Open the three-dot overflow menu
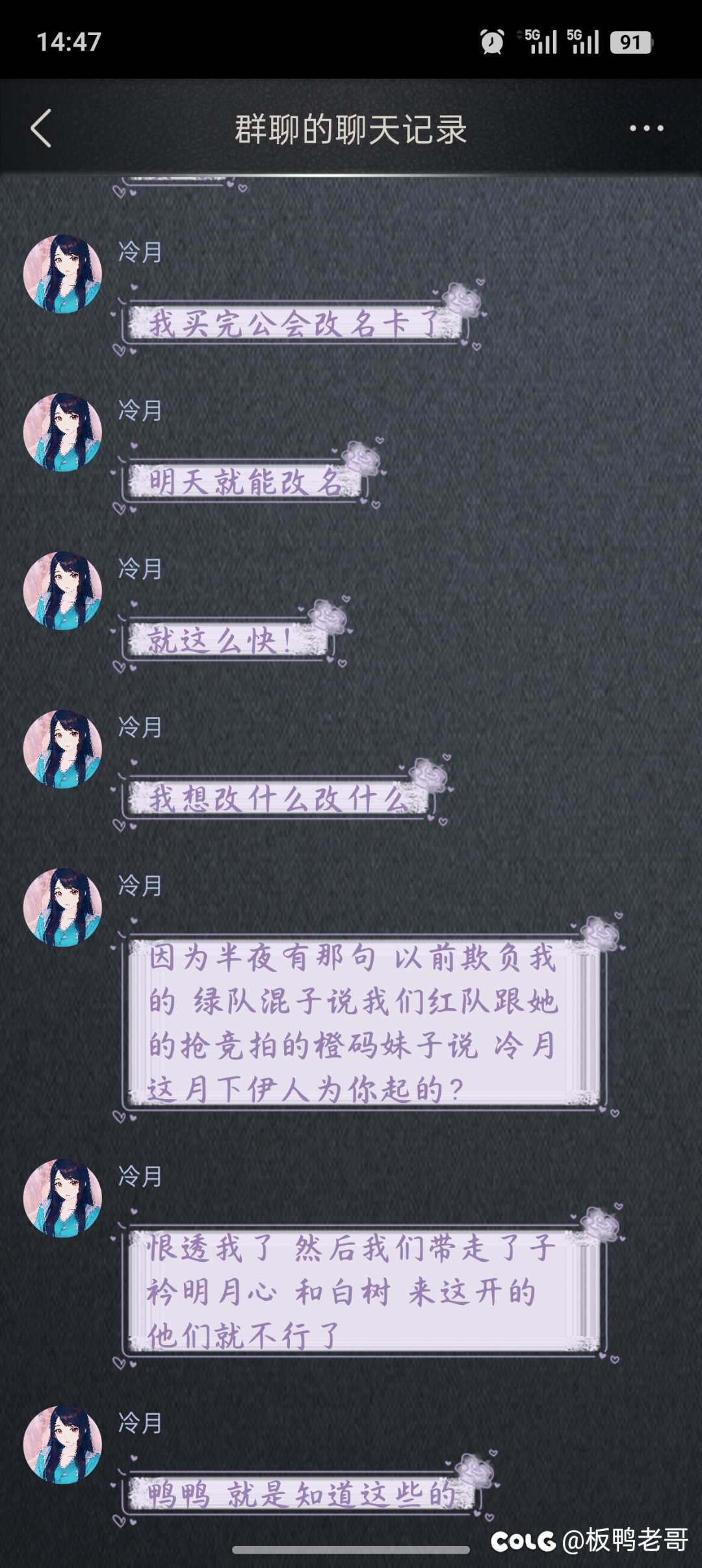The width and height of the screenshot is (702, 1568). tap(646, 128)
